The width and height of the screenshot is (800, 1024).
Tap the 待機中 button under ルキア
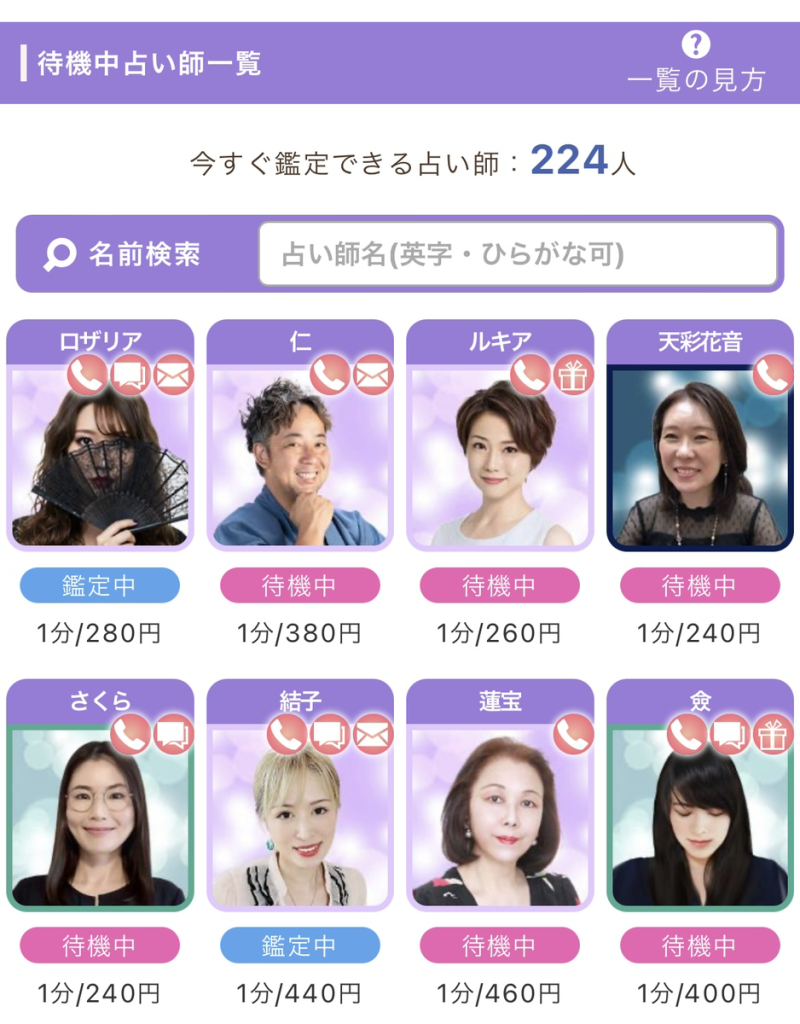tap(500, 585)
